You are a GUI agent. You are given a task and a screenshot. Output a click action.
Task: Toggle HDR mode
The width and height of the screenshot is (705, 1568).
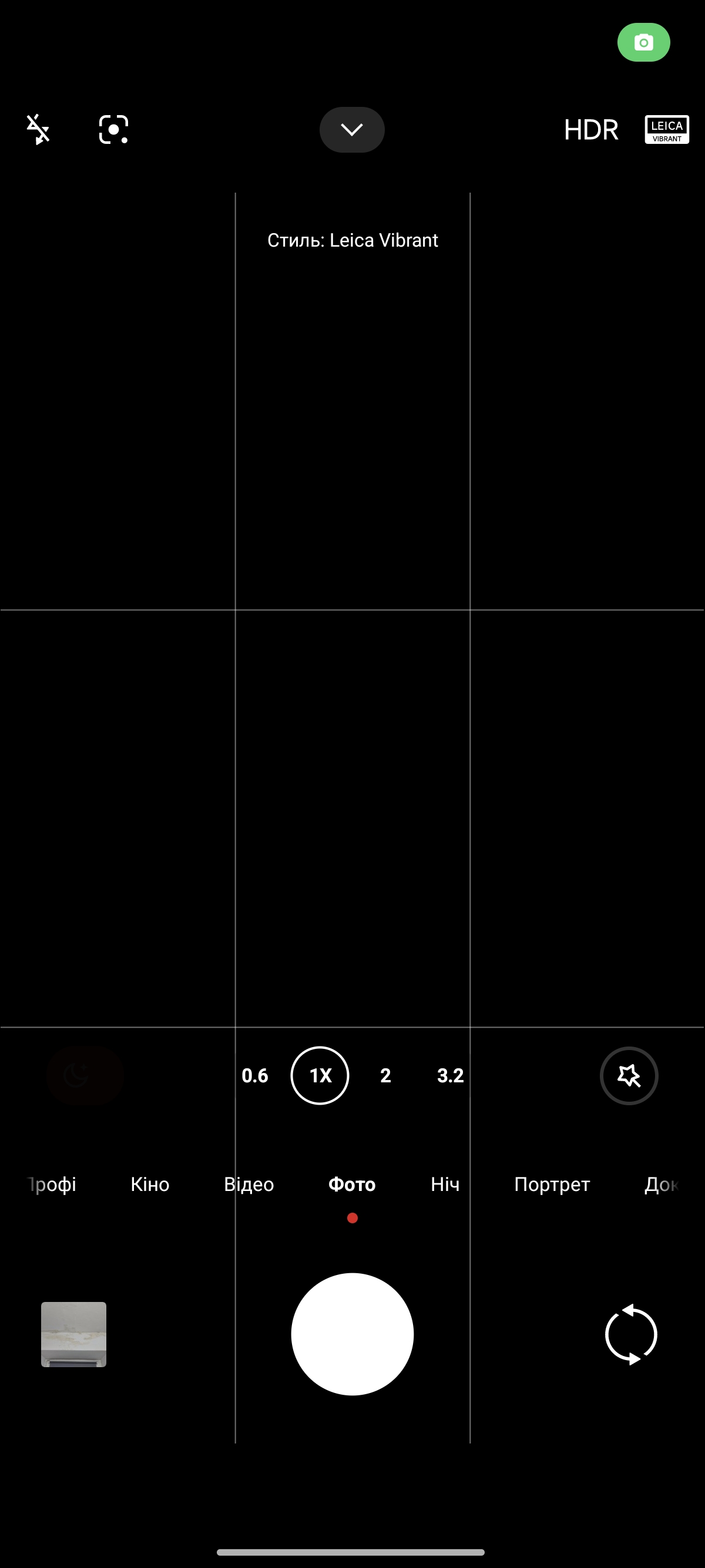590,130
